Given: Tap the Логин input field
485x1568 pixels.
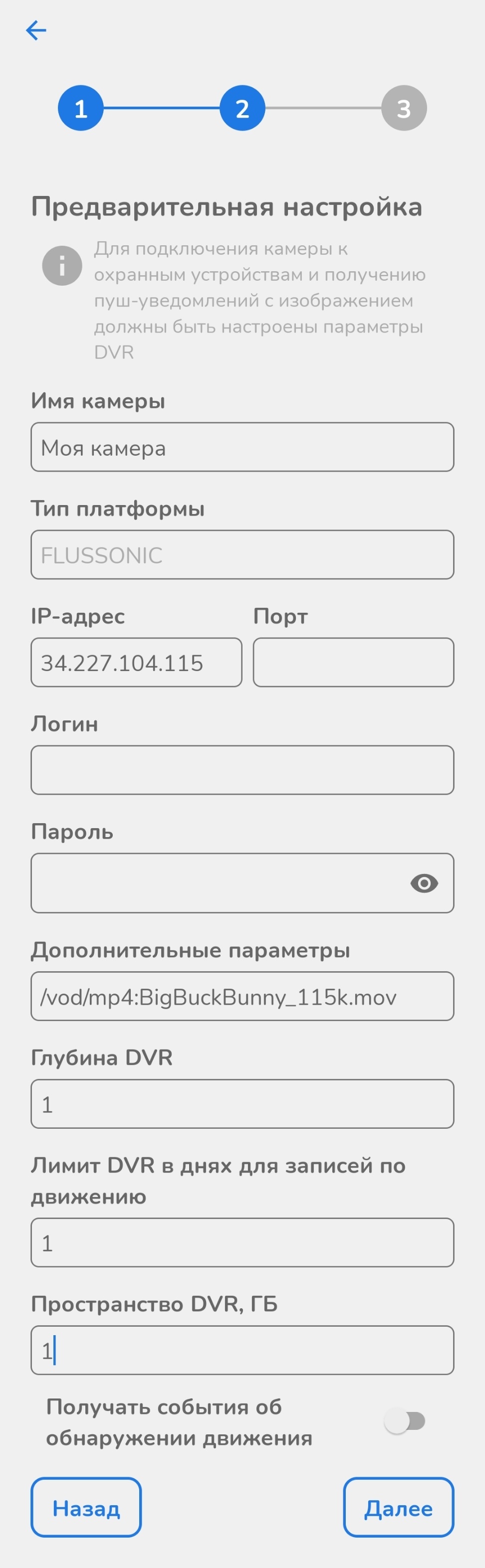Looking at the screenshot, I should tap(242, 770).
